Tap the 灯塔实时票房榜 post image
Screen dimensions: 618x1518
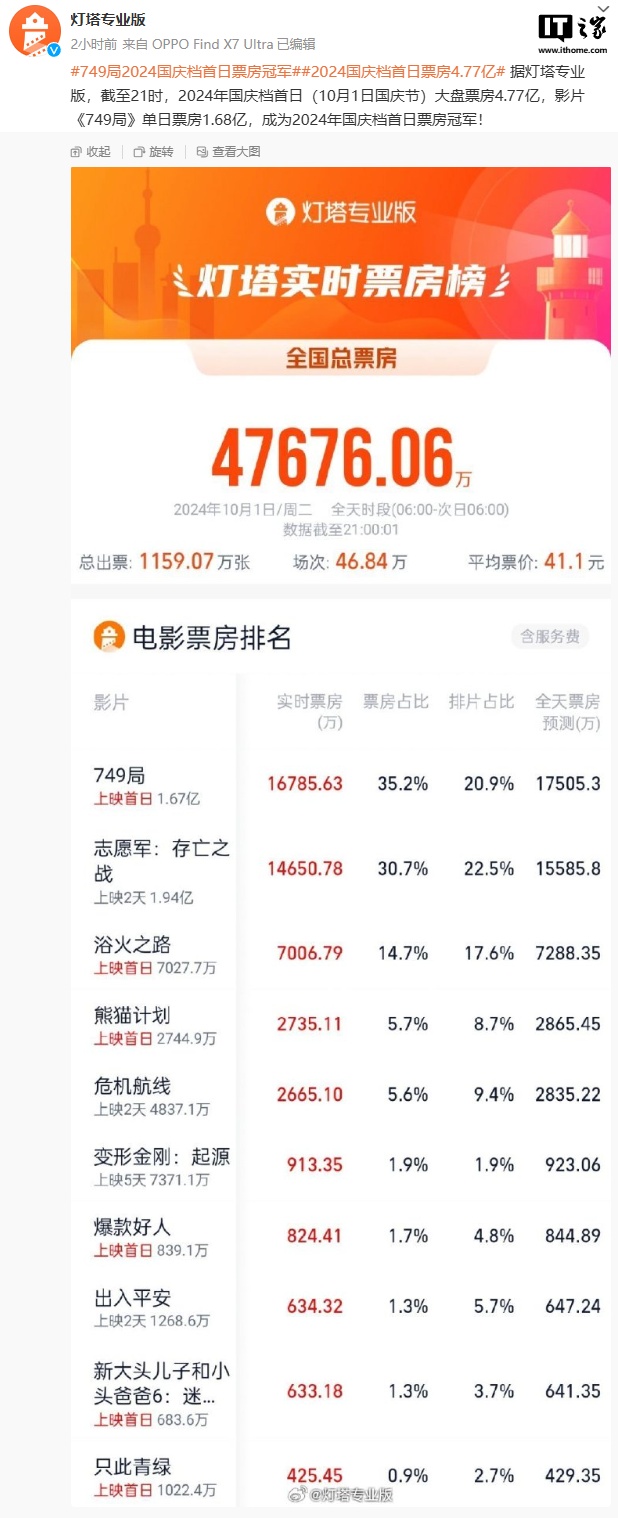pyautogui.click(x=340, y=800)
